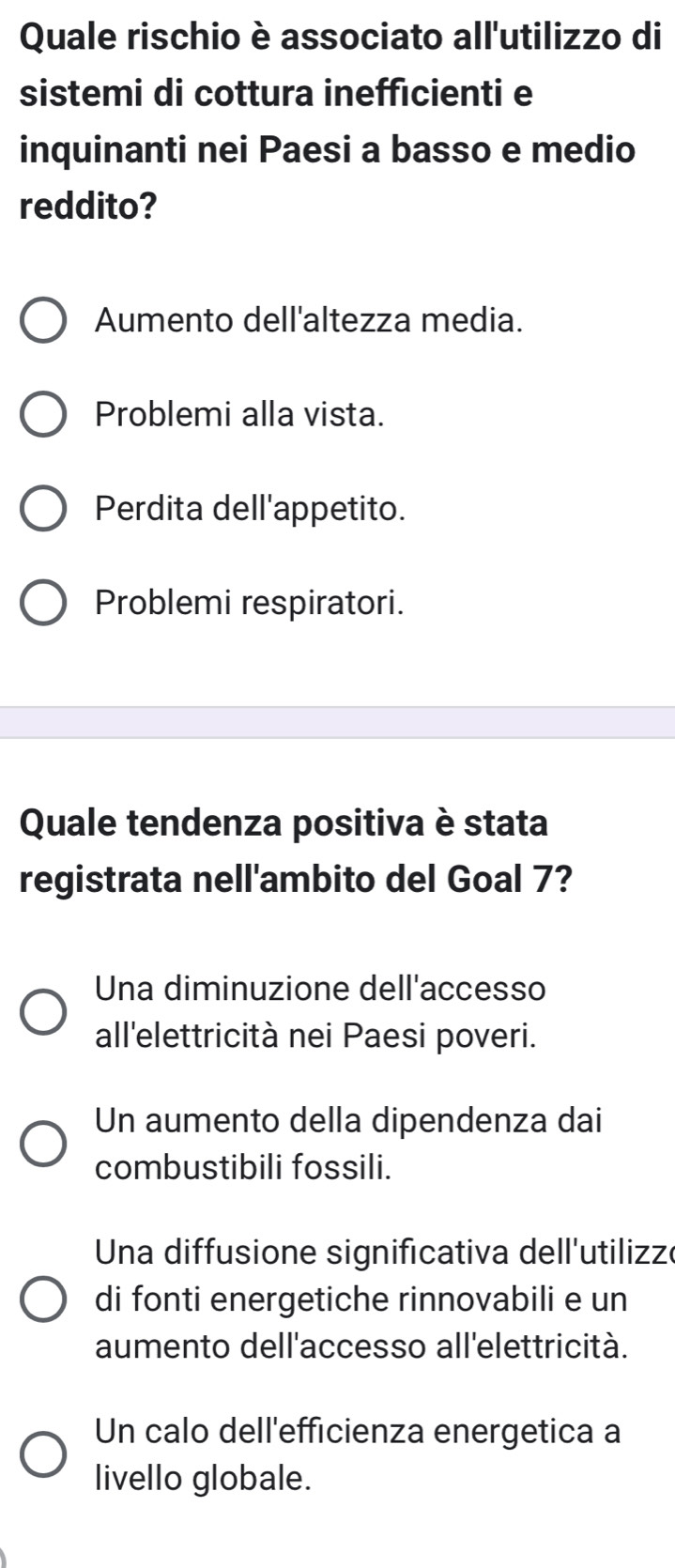Viewport: 675px width, 1568px height.
Task: Choose 'Un aumento della dipendenza dai combustibili fossili'
Action: pyautogui.click(x=43, y=1144)
